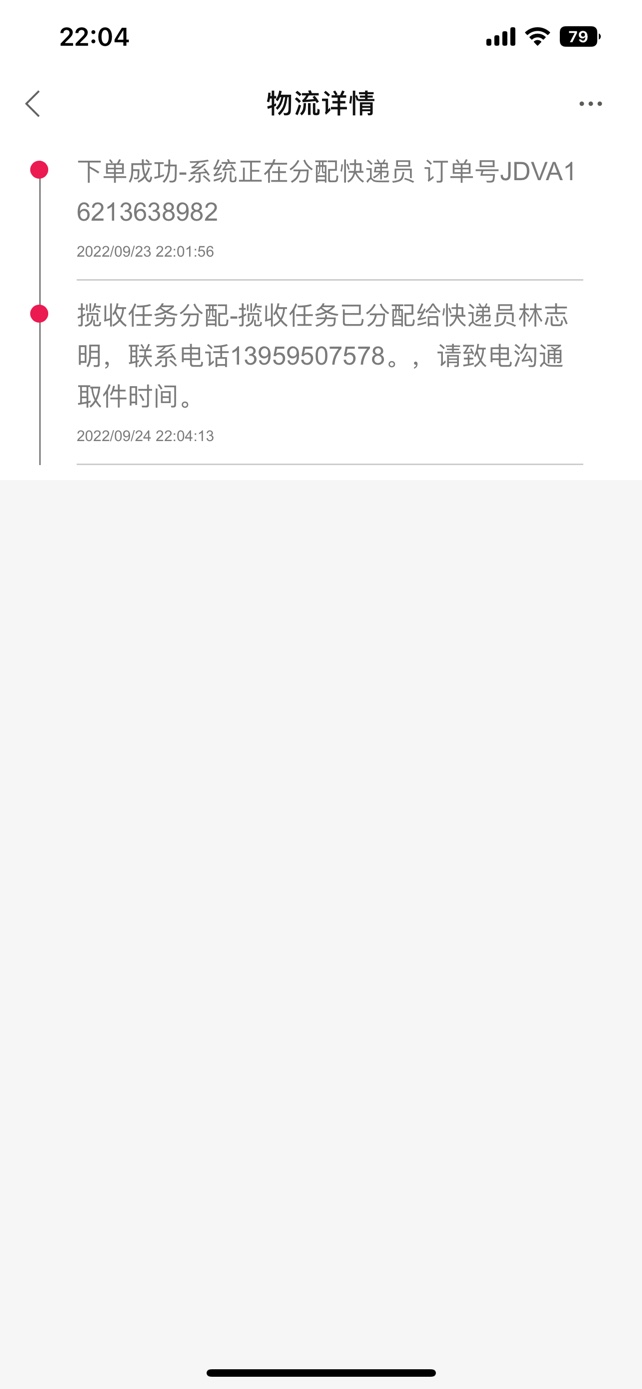The width and height of the screenshot is (642, 1389).
Task: Go back from logistics details
Action: pos(33,103)
